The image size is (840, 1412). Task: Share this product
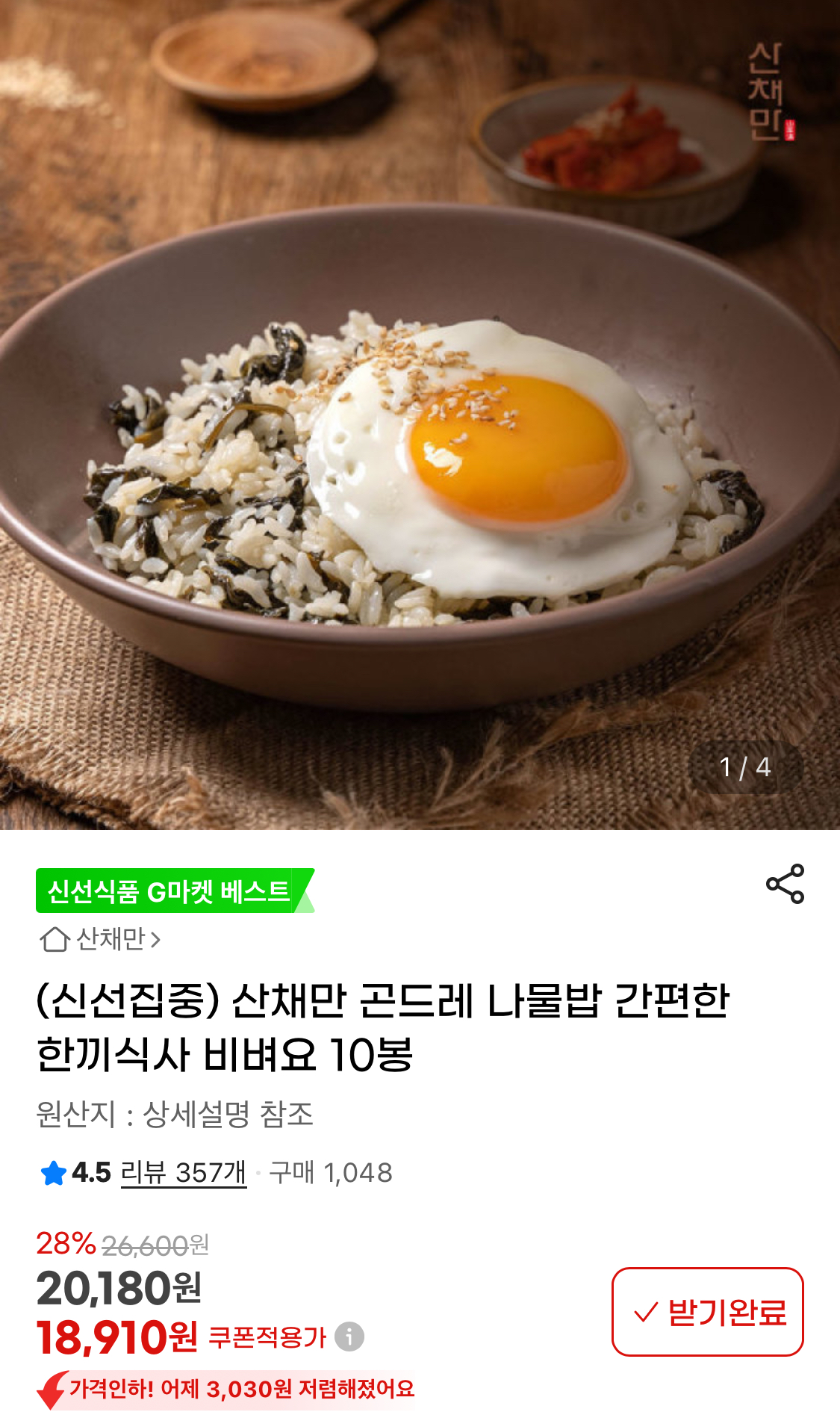coord(785,884)
